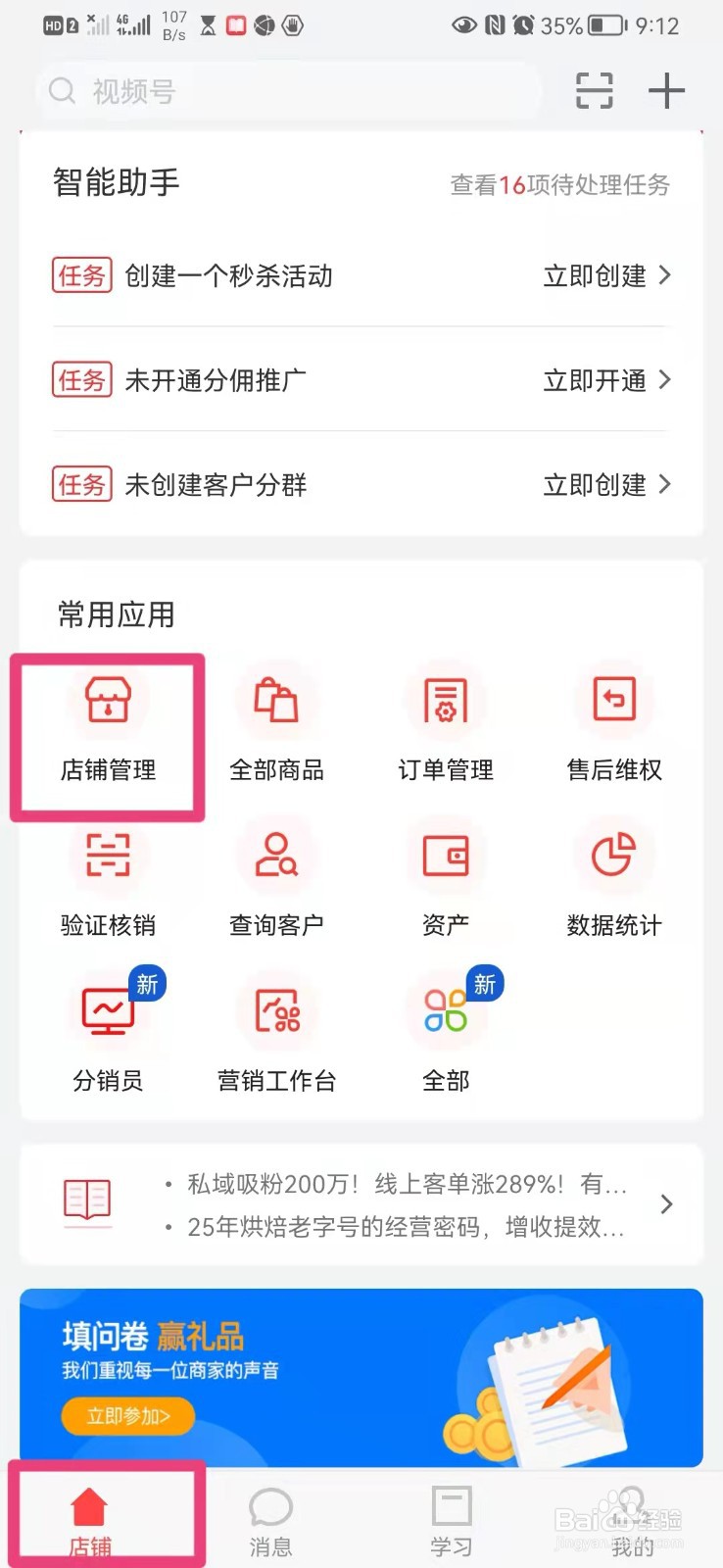Click the scan QR code icon
Screen dimensions: 723x1568
[x=593, y=90]
